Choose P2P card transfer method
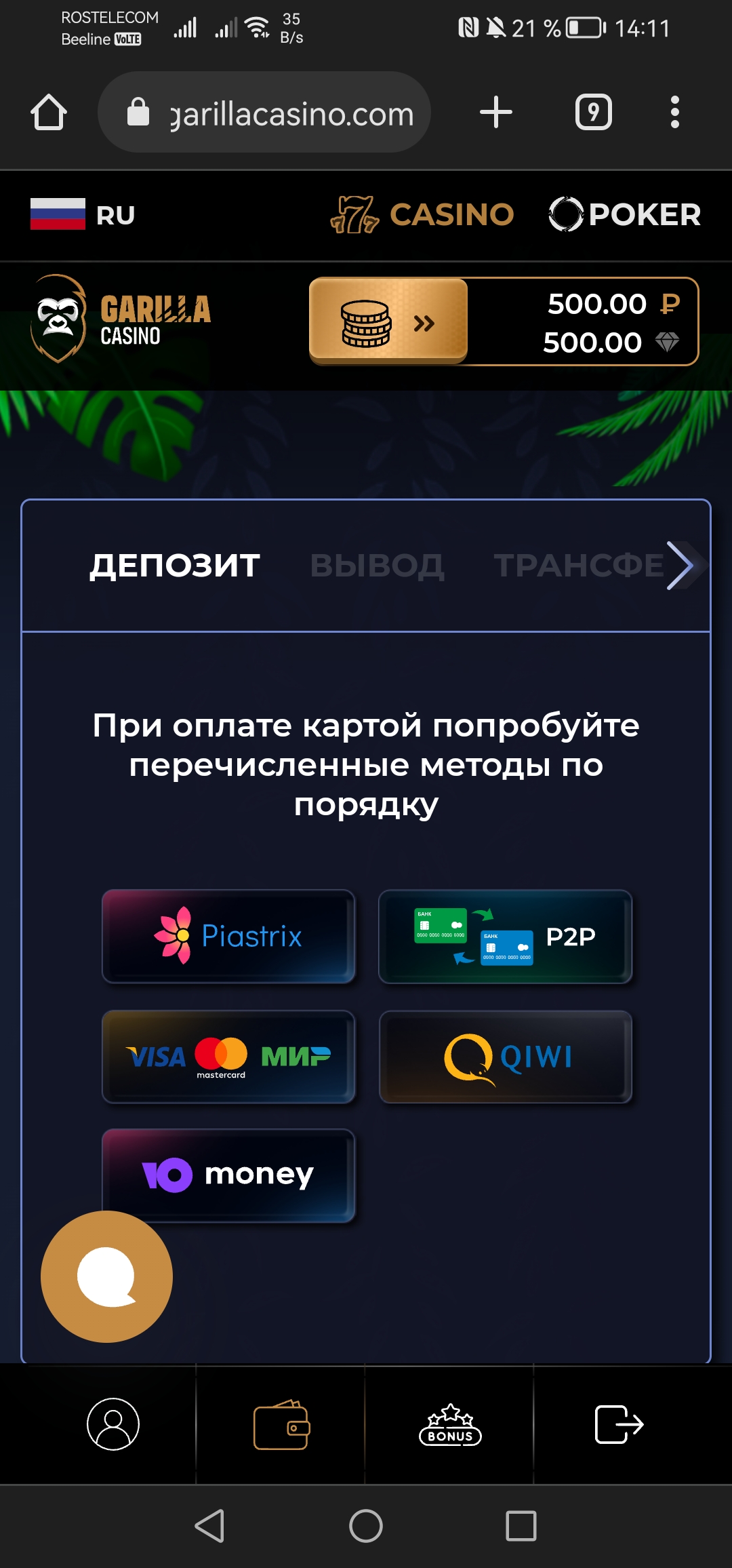This screenshot has width=732, height=1568. click(x=505, y=936)
